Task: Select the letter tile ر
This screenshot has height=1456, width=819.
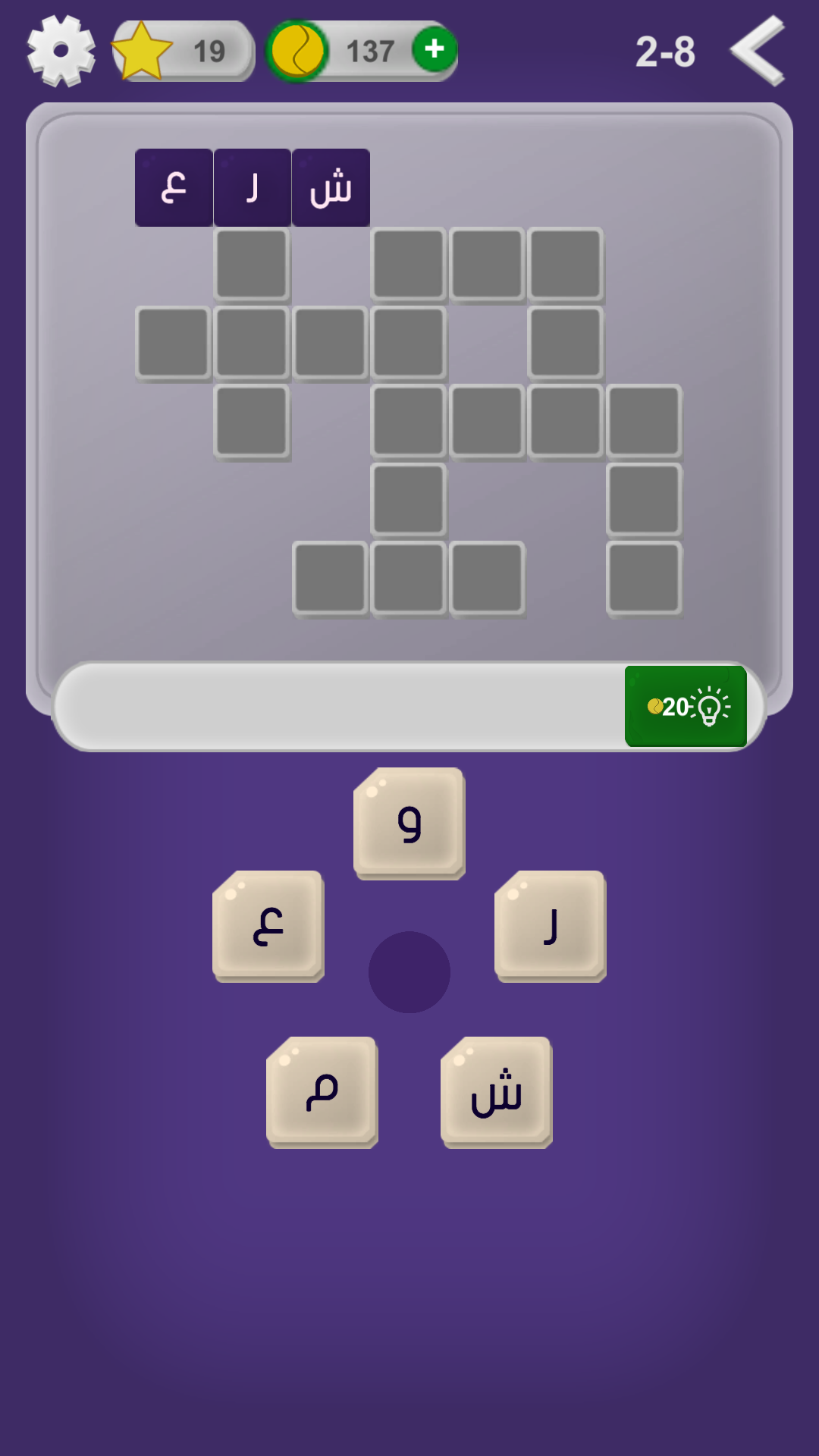Action: tap(551, 927)
